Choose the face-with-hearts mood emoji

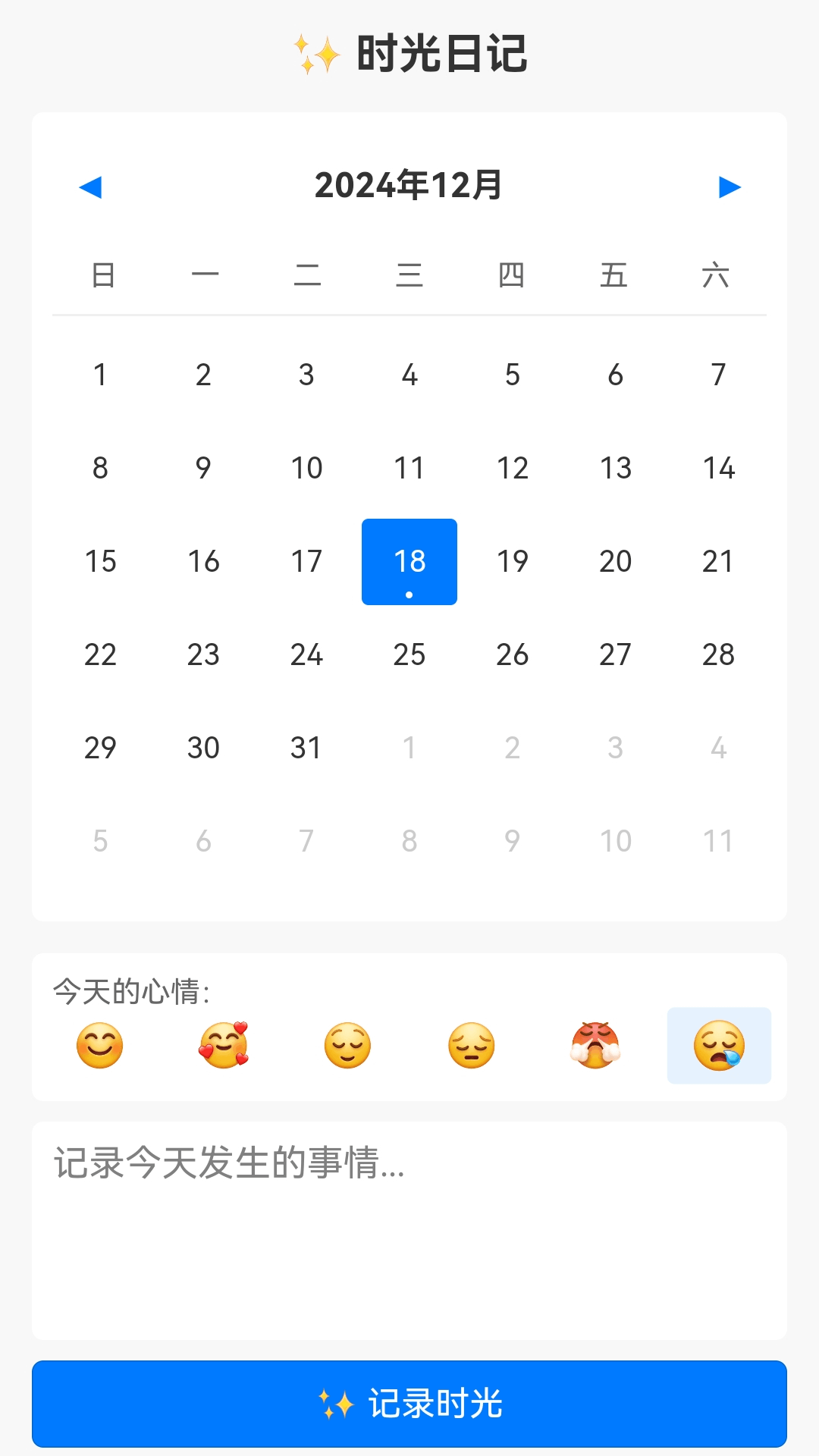point(224,1045)
